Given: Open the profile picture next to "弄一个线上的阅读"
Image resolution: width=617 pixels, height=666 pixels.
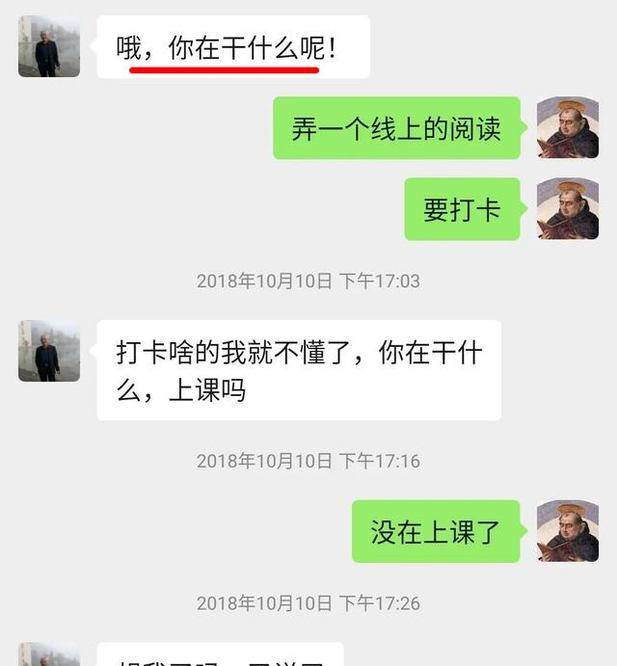Looking at the screenshot, I should pyautogui.click(x=567, y=128).
